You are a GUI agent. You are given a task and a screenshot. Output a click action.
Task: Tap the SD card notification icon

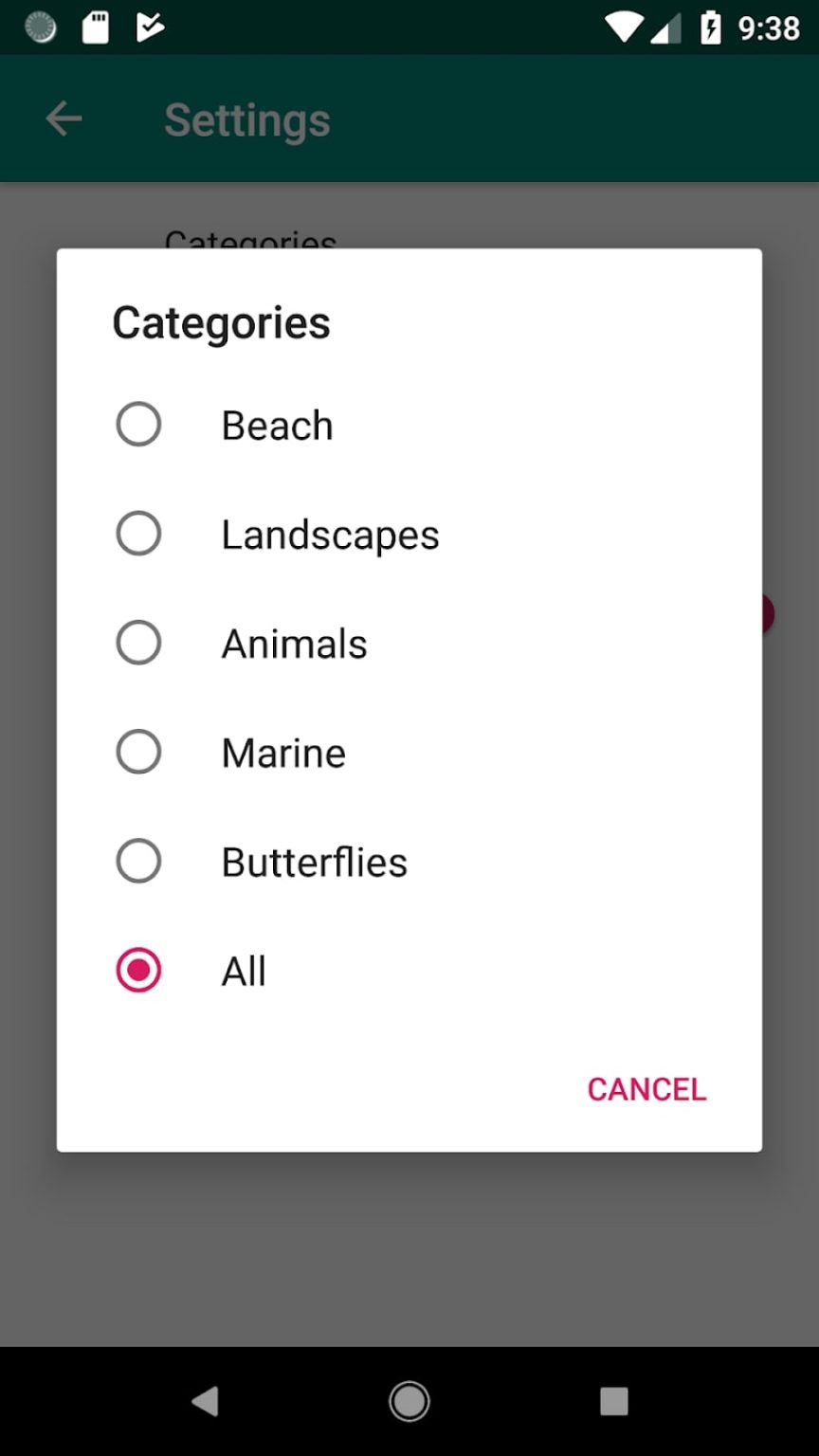(x=95, y=27)
